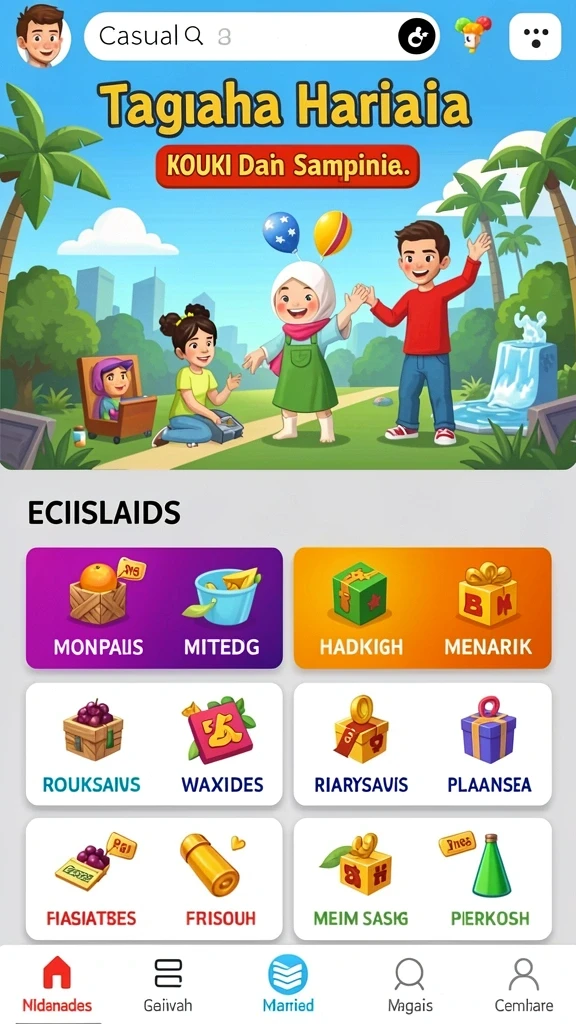Open the WAXIDES item
Image resolution: width=576 pixels, height=1024 pixels.
[x=222, y=744]
